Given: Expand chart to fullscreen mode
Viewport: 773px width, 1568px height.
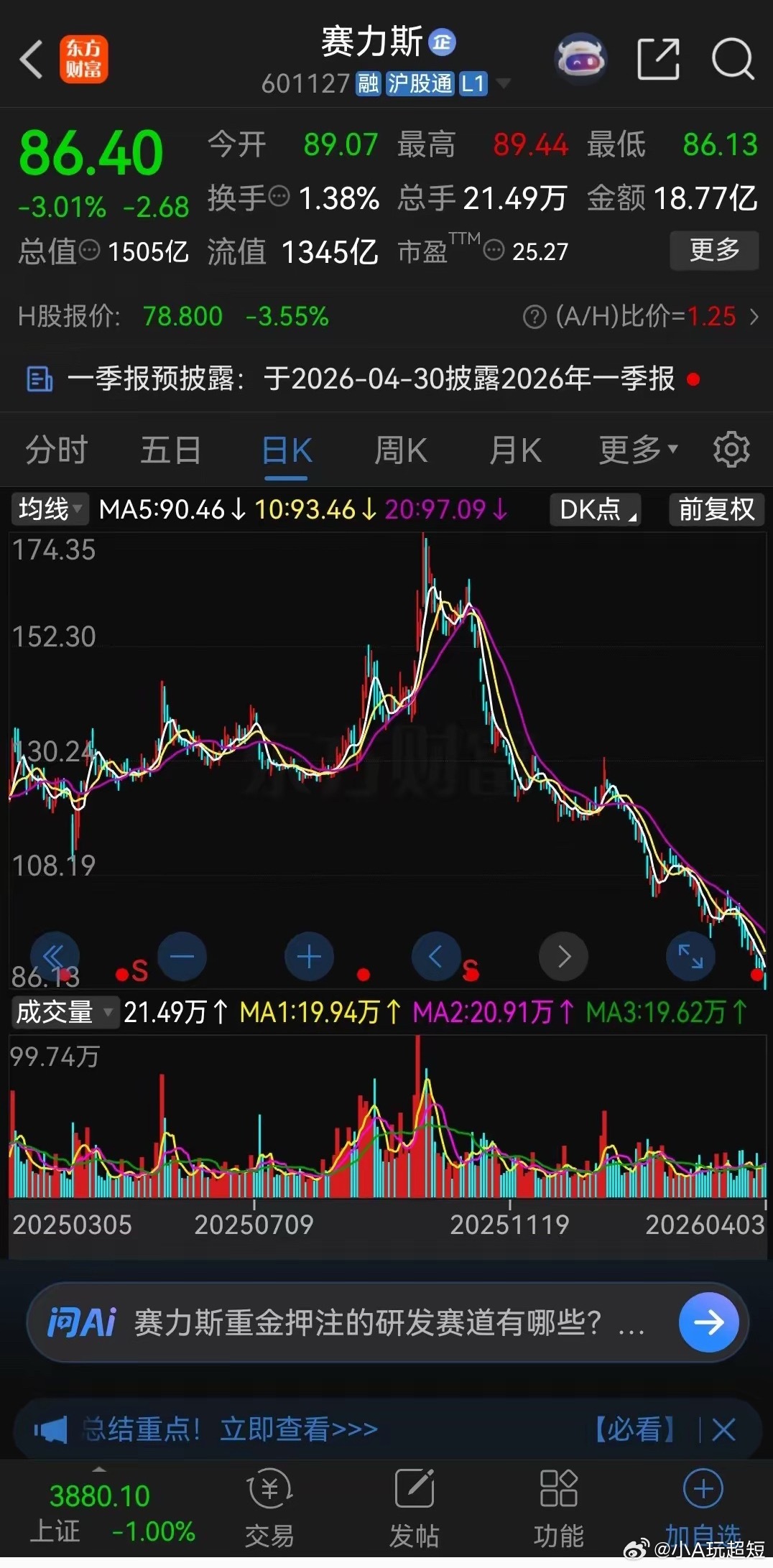Looking at the screenshot, I should coord(690,956).
